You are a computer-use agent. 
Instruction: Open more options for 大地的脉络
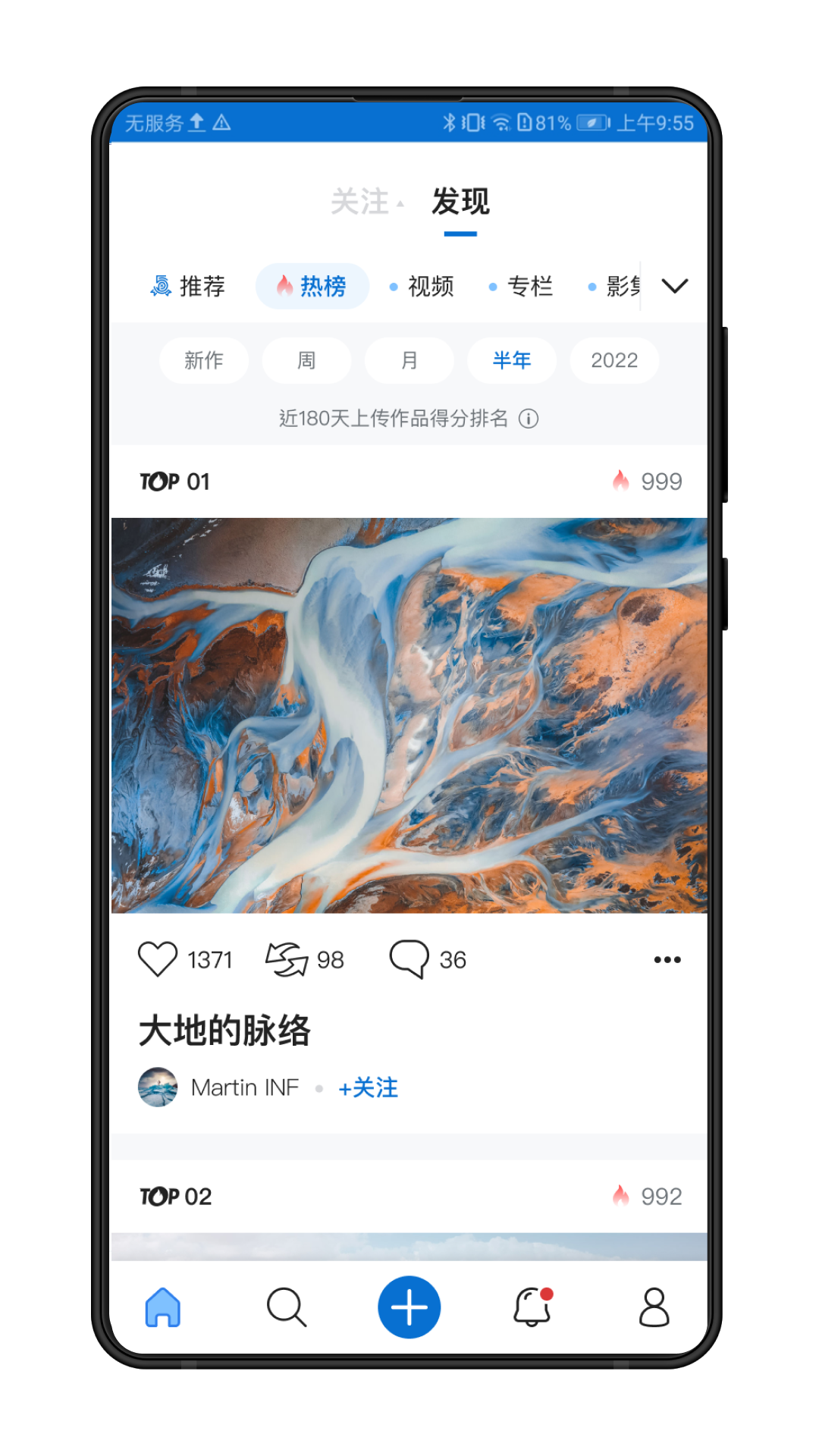pyautogui.click(x=667, y=959)
